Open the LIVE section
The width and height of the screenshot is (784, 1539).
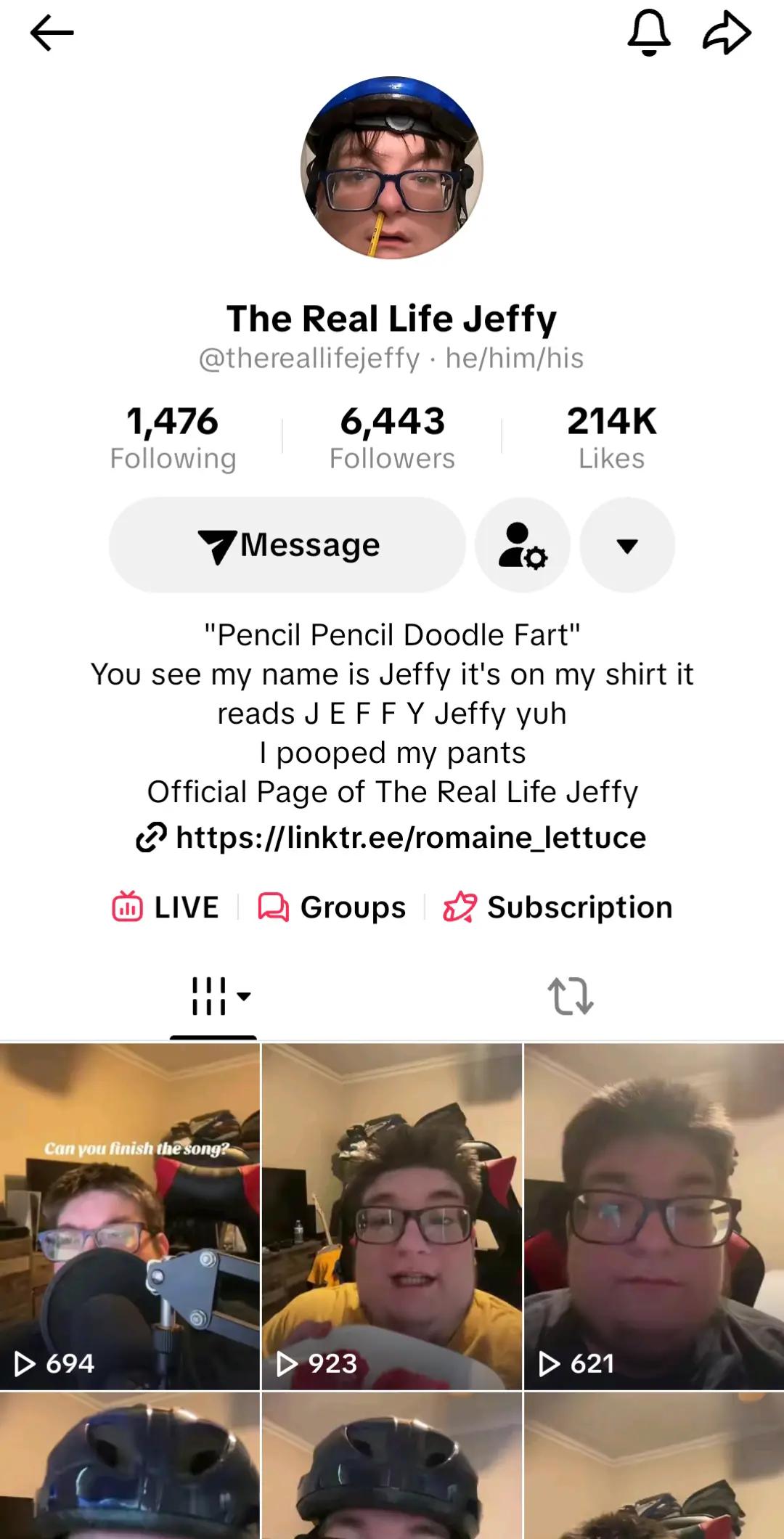click(x=165, y=907)
